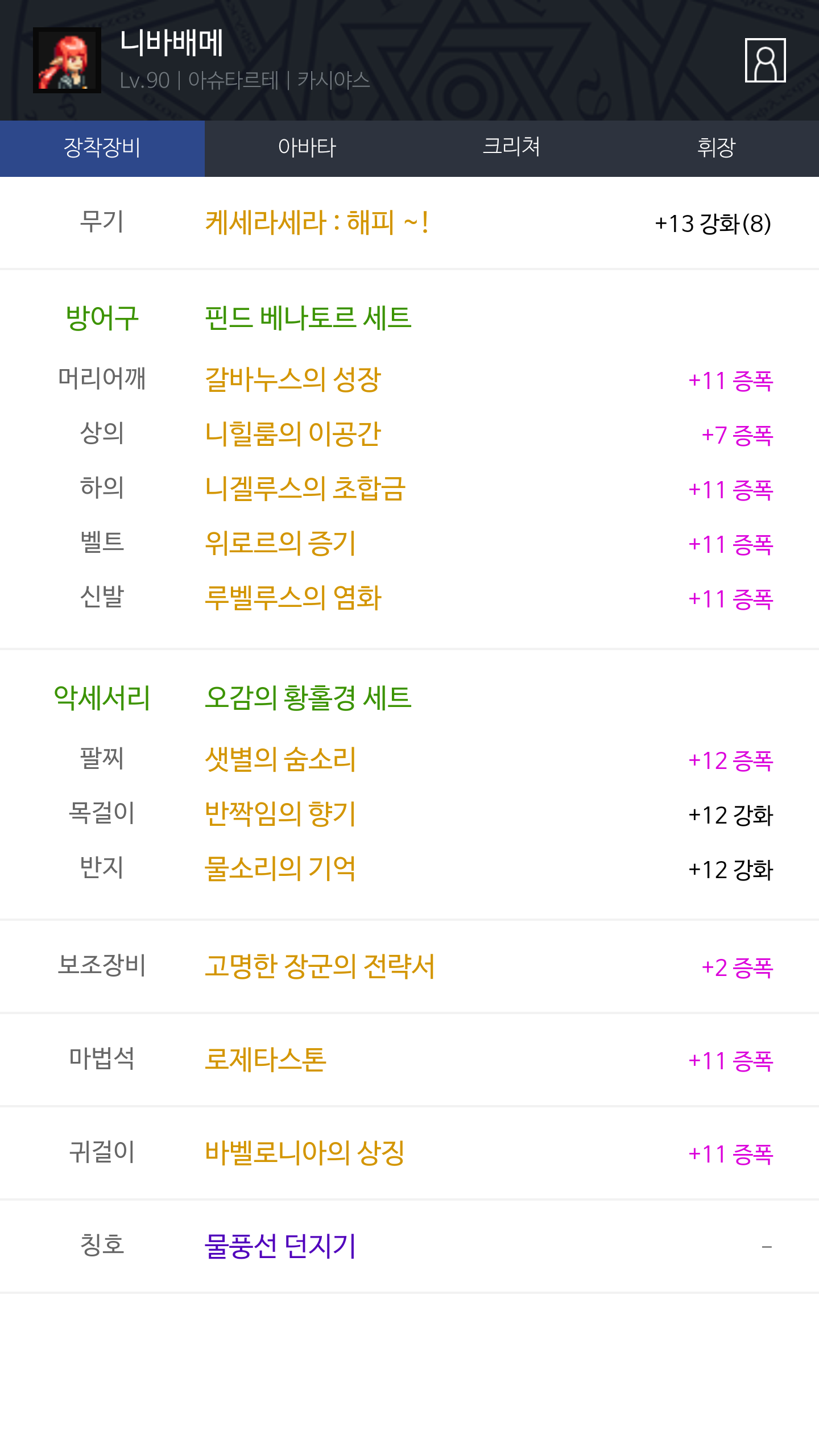Open 로제타스톤 magic stone item
This screenshot has height=1456, width=819.
point(265,1060)
